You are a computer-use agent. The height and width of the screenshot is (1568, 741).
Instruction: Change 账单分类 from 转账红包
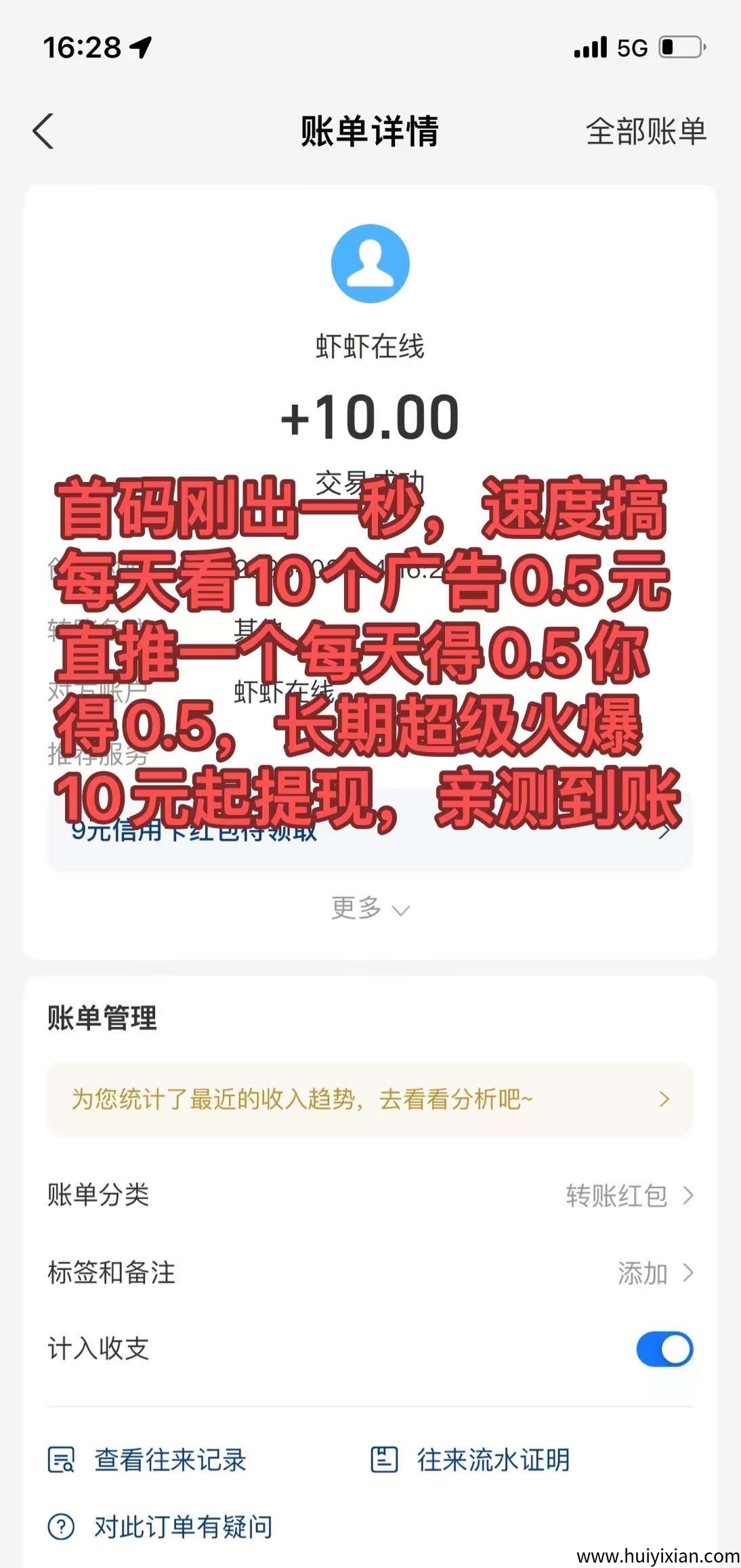[629, 1196]
